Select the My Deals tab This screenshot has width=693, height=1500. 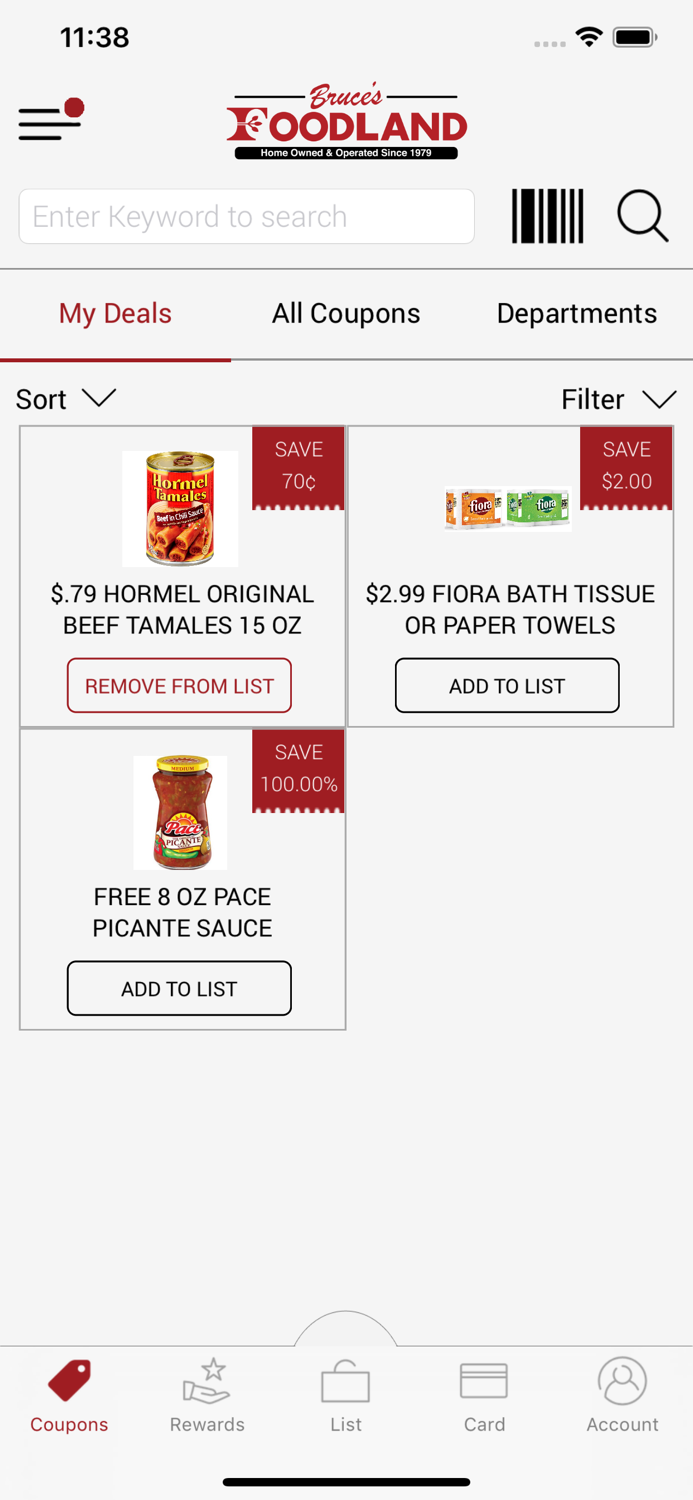click(x=115, y=313)
